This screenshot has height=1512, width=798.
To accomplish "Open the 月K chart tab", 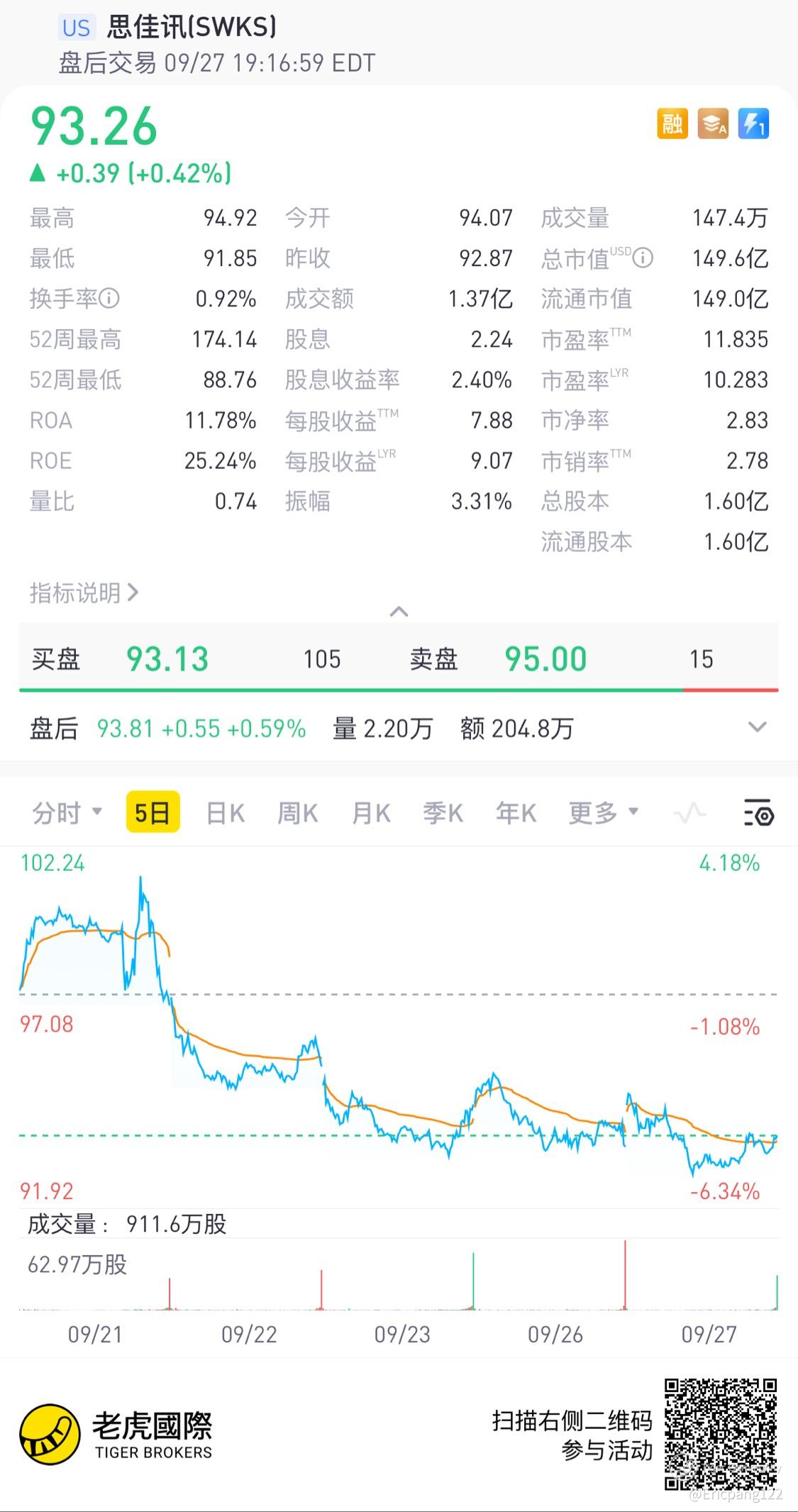I will pos(371,812).
